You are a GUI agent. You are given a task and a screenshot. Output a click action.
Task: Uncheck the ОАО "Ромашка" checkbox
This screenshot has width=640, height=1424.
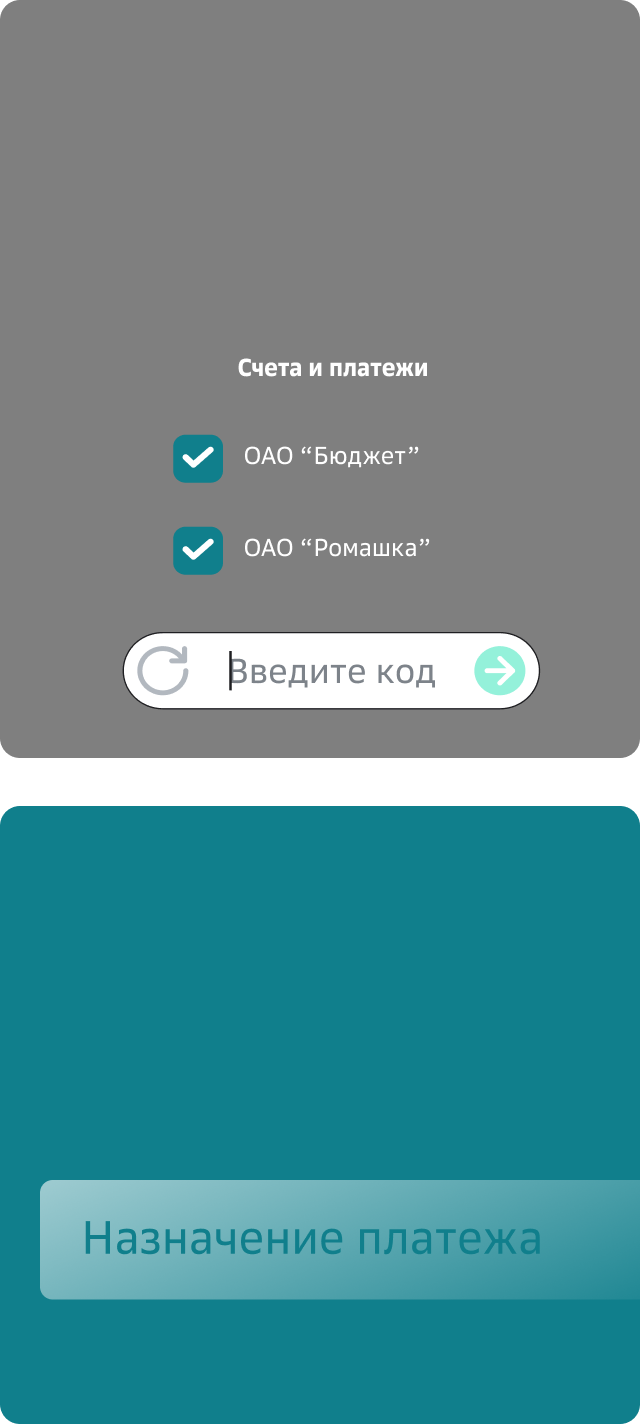198,551
